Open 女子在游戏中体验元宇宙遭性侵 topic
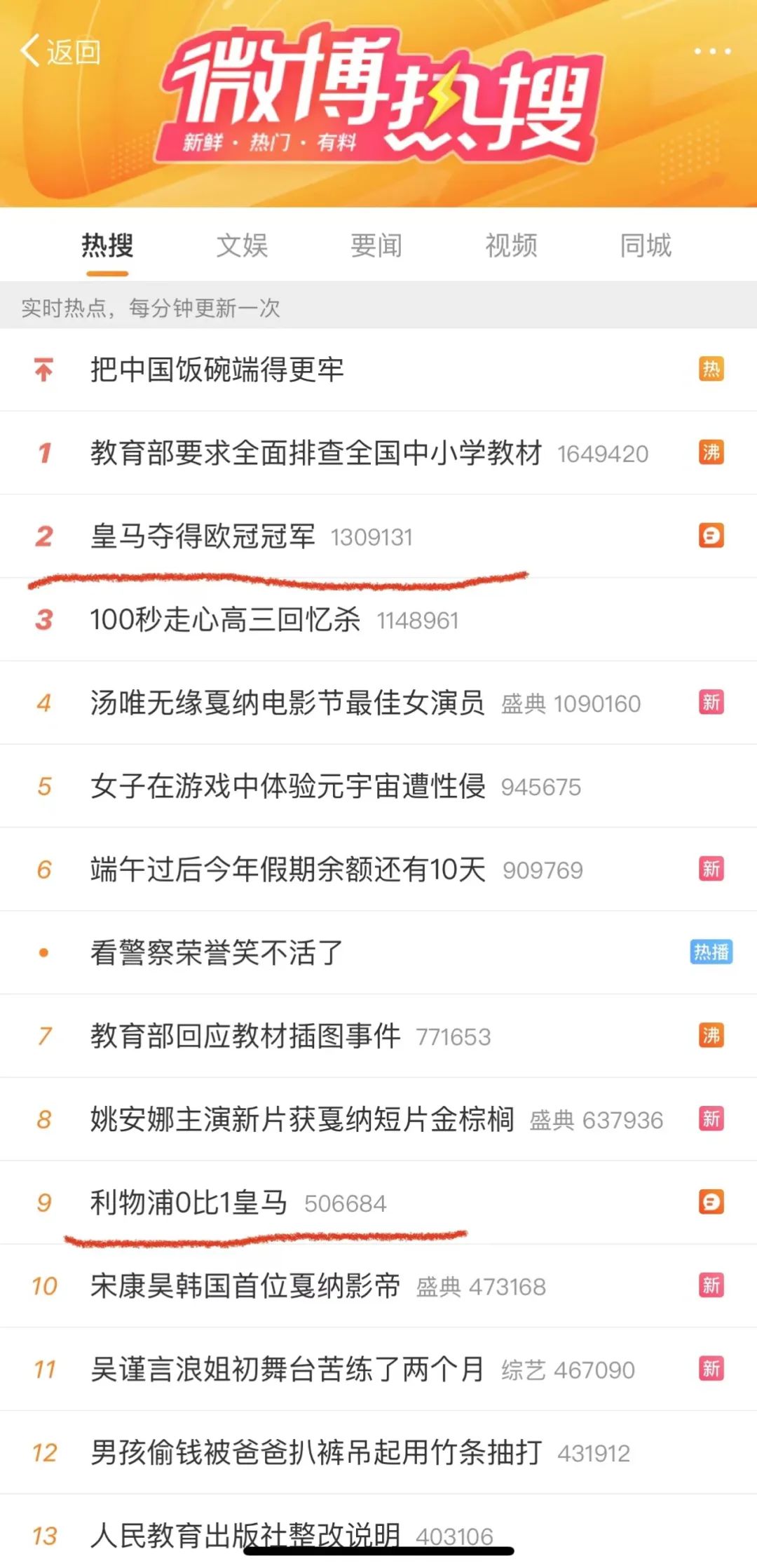757x1568 pixels. point(287,786)
